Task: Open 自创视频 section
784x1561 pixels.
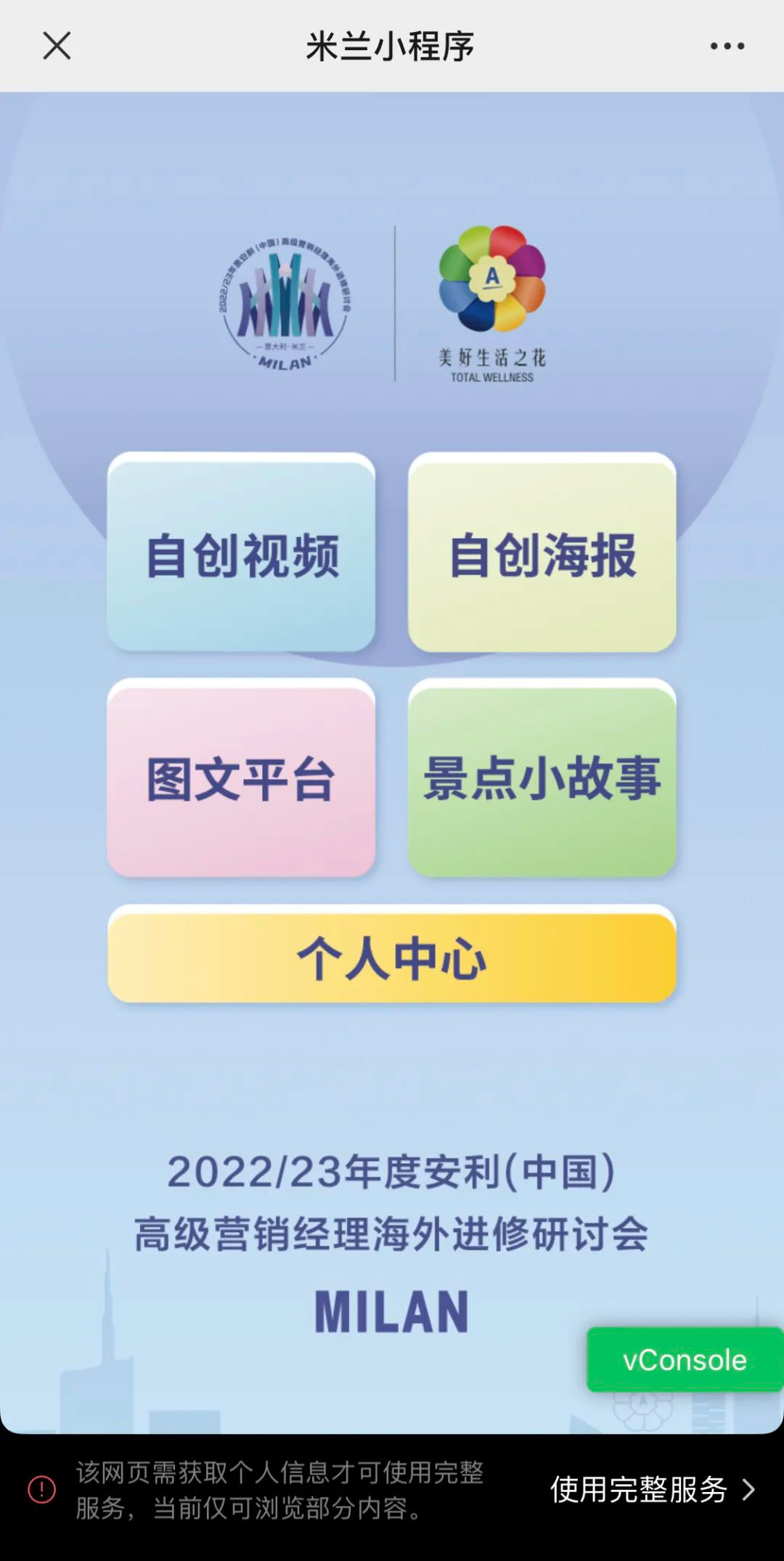Action: tap(241, 553)
